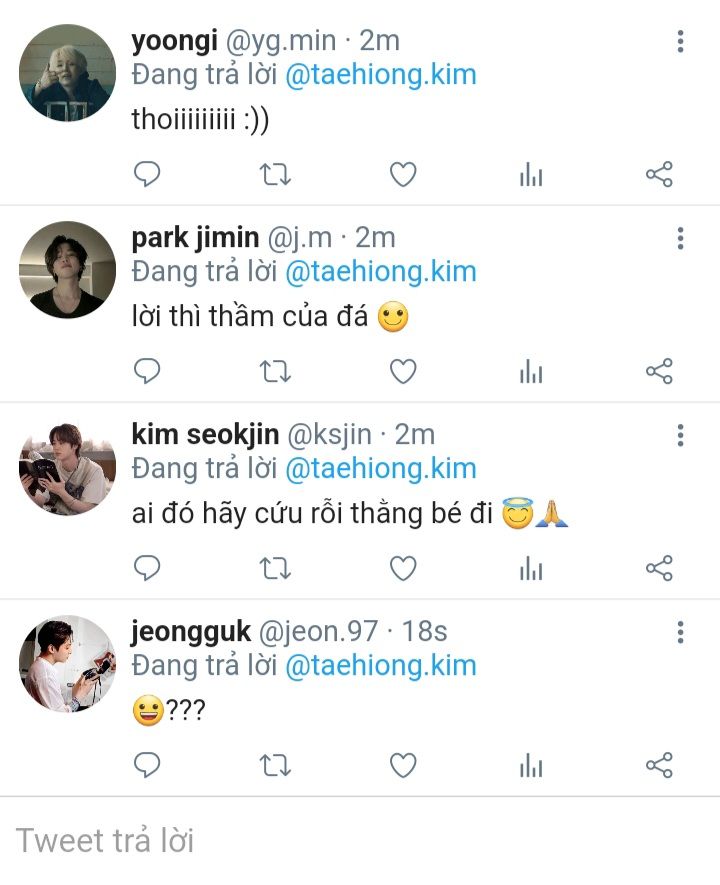Open overflow menu on kim seokjin's tweet

(x=680, y=435)
